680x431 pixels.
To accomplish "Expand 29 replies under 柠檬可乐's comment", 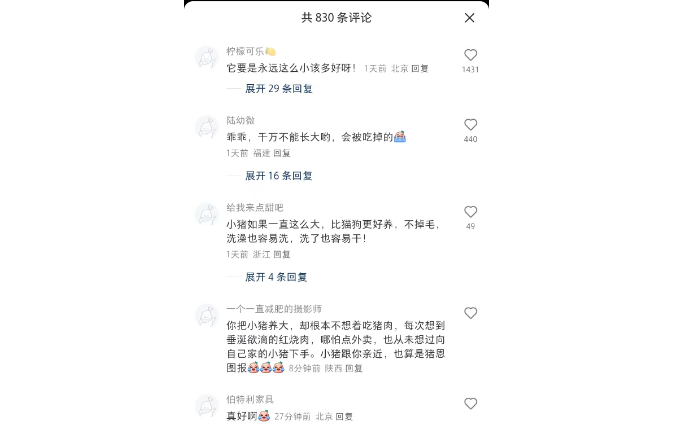I will (278, 89).
